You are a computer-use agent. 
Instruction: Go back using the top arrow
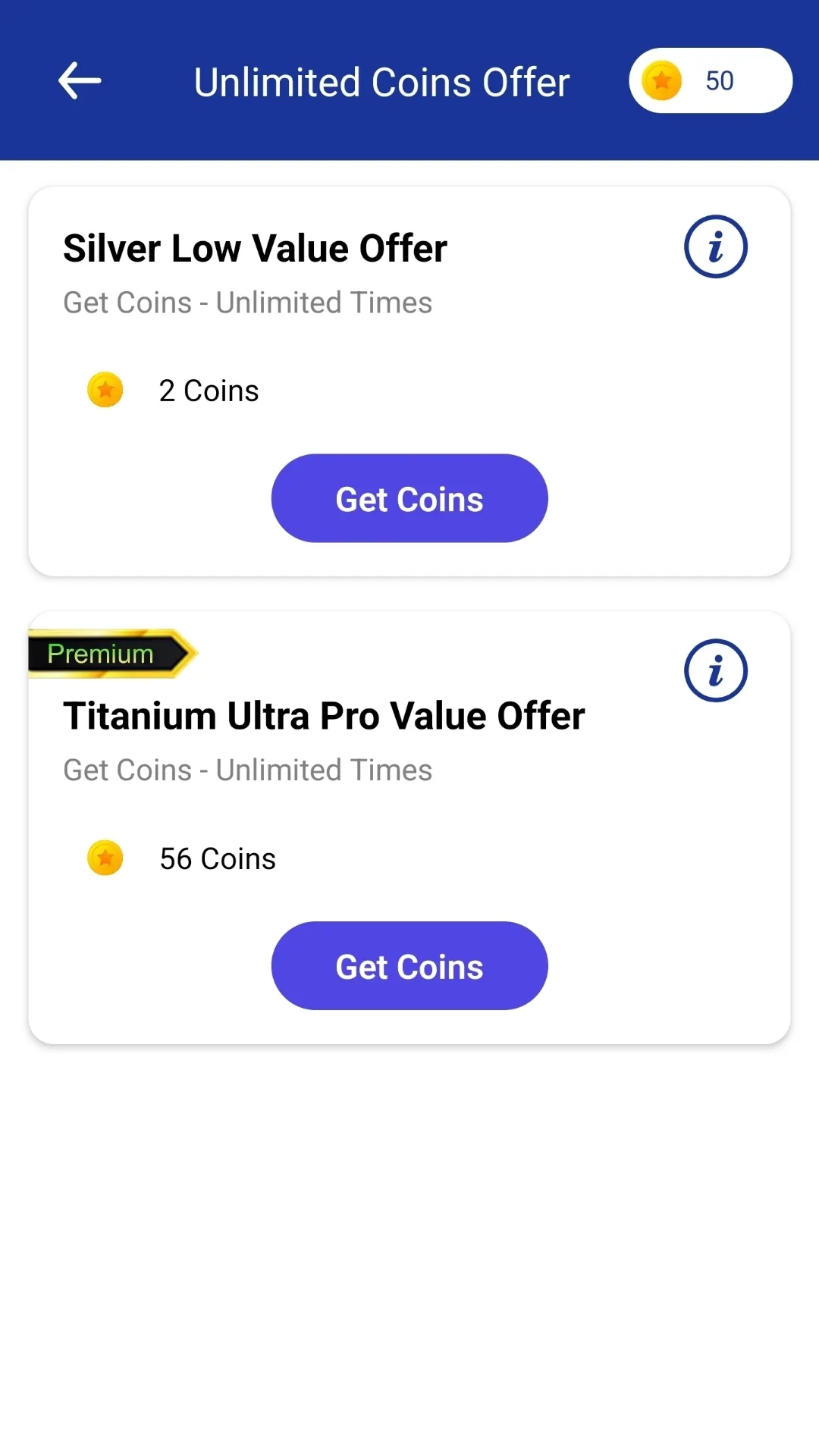[x=80, y=81]
